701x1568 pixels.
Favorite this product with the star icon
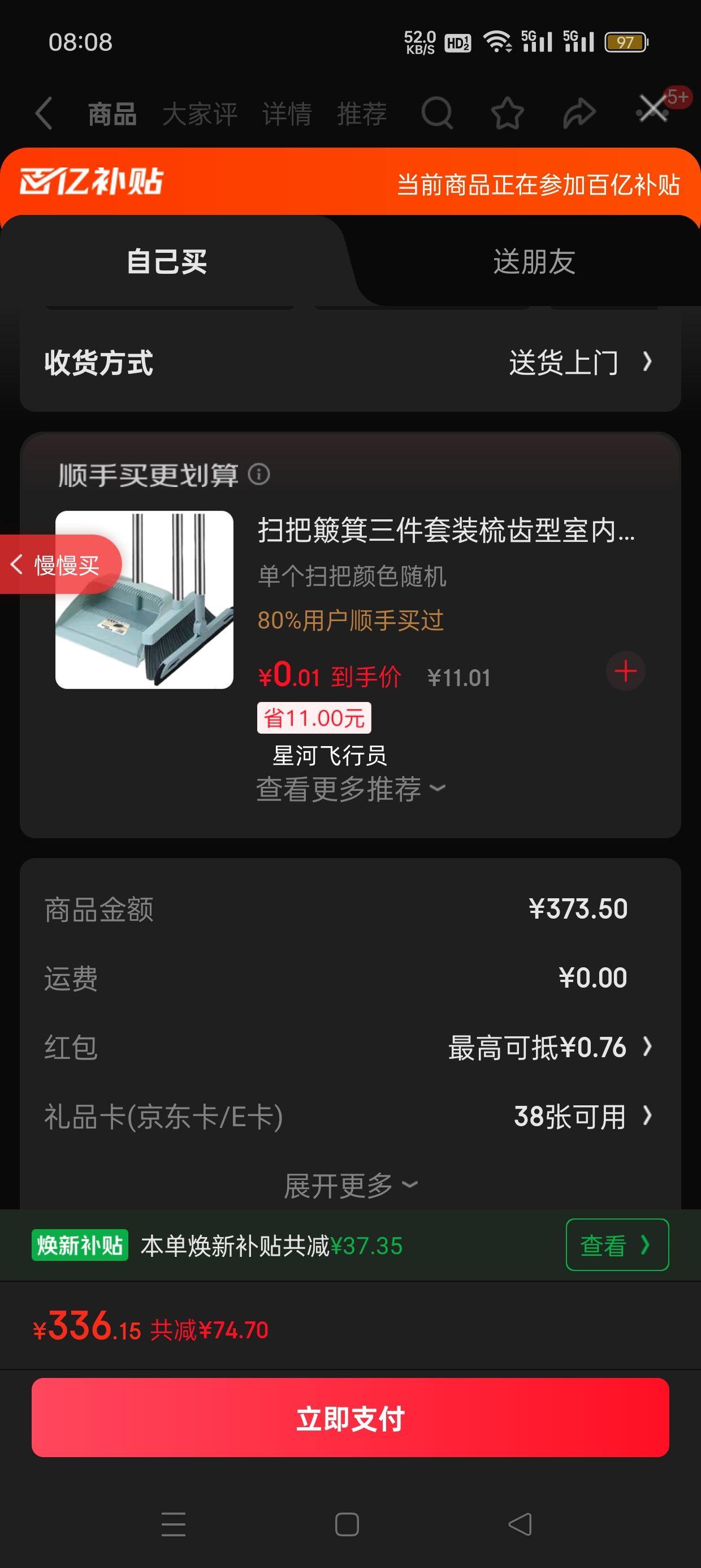tap(507, 113)
